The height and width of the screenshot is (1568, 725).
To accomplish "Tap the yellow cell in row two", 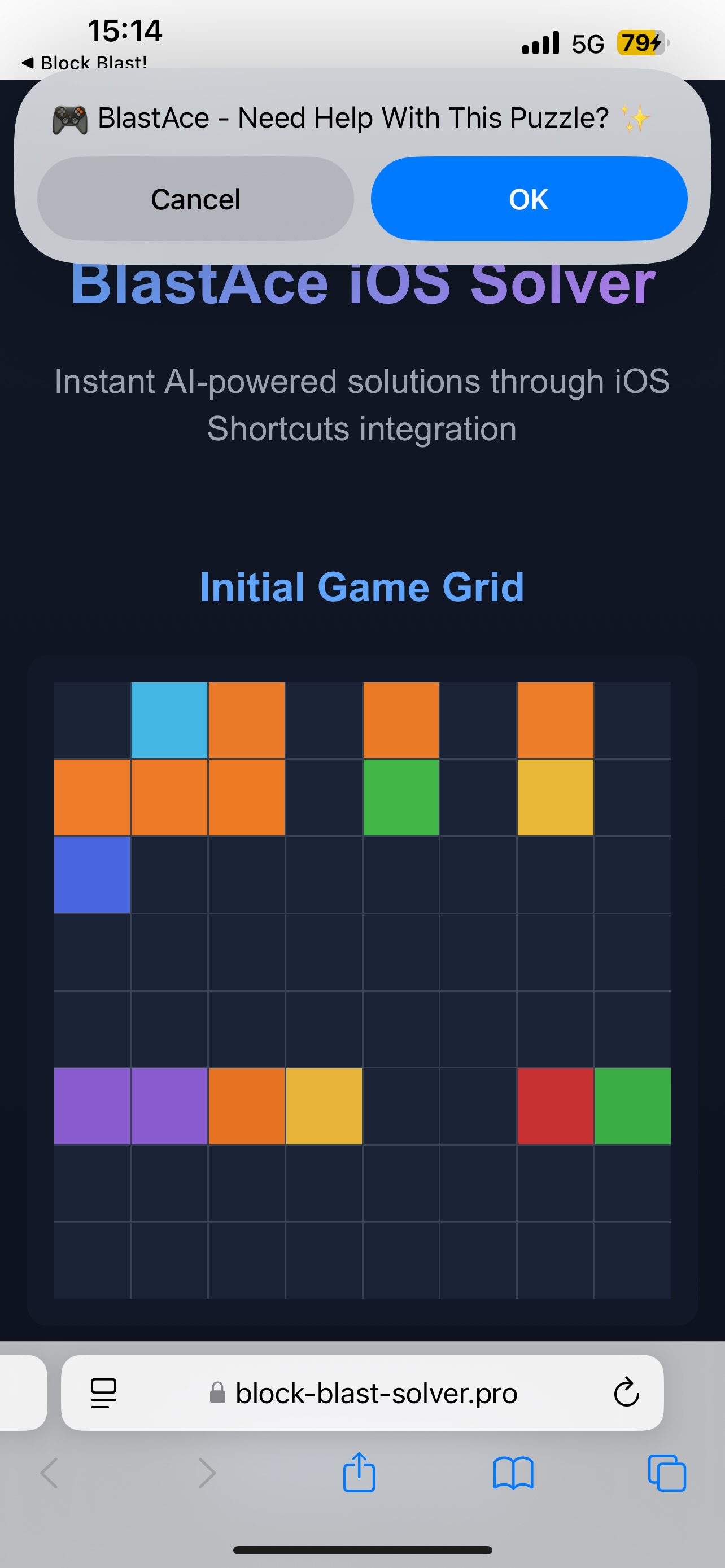I will tap(554, 798).
